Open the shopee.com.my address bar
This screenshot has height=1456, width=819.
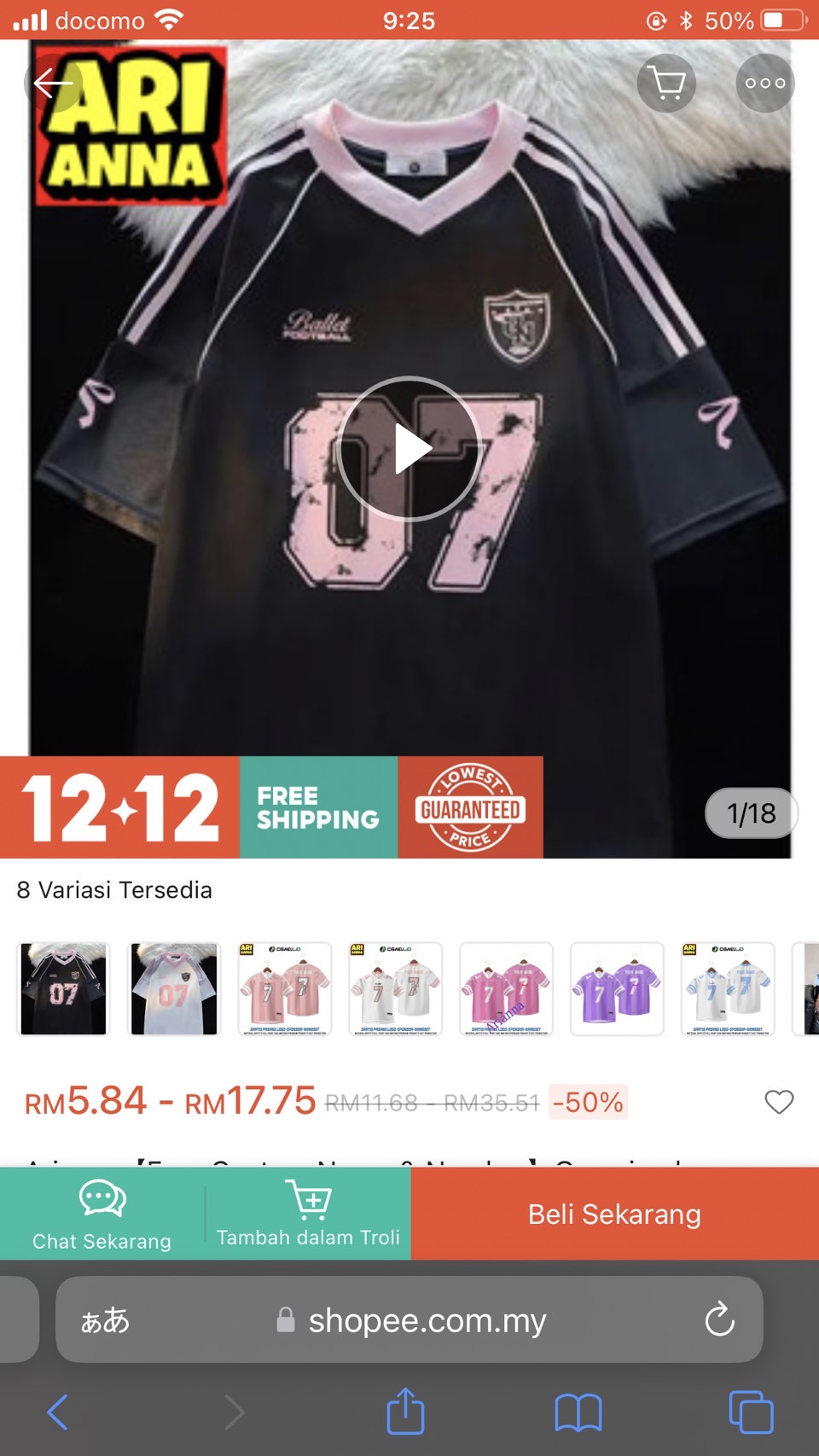pyautogui.click(x=409, y=1319)
